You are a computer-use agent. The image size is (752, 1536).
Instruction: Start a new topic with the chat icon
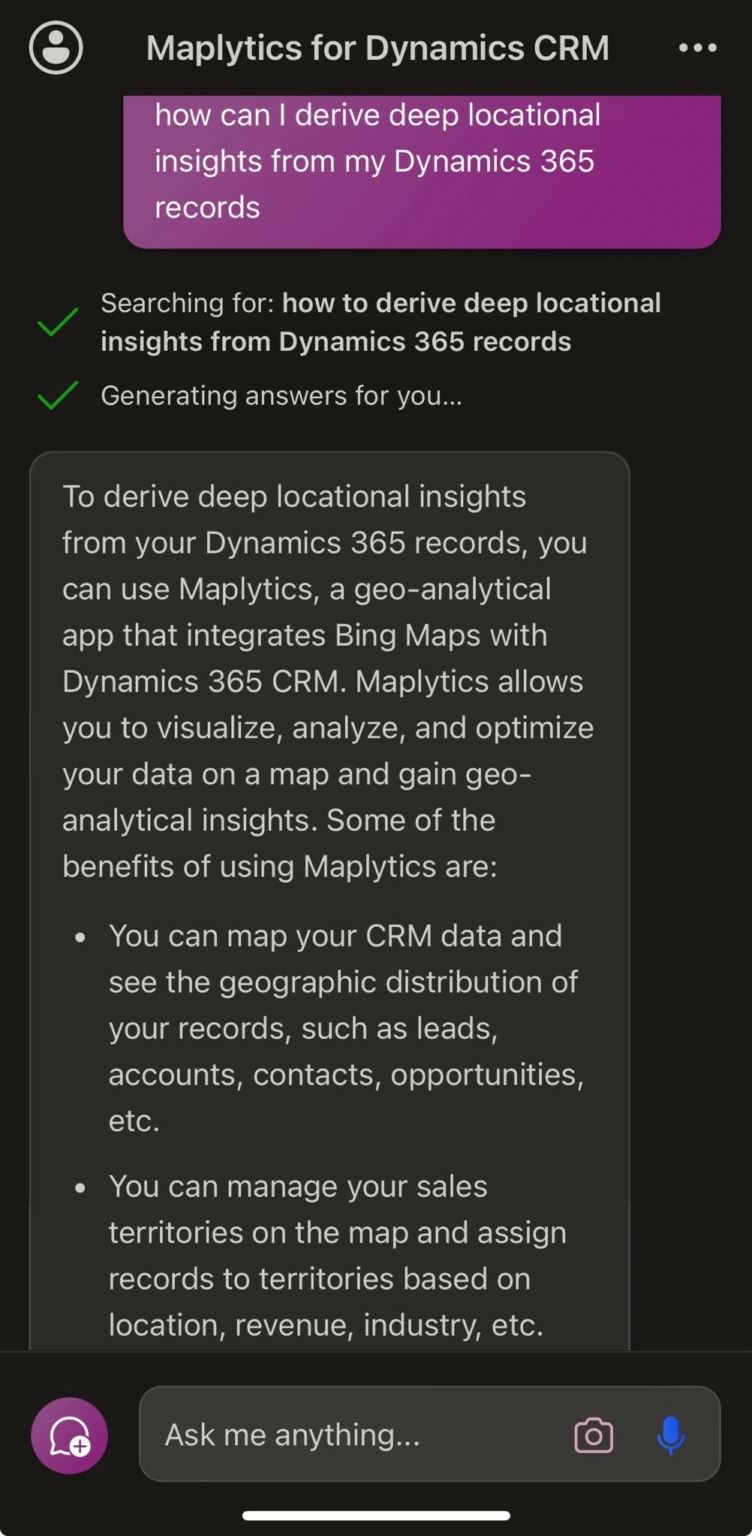click(x=68, y=1435)
